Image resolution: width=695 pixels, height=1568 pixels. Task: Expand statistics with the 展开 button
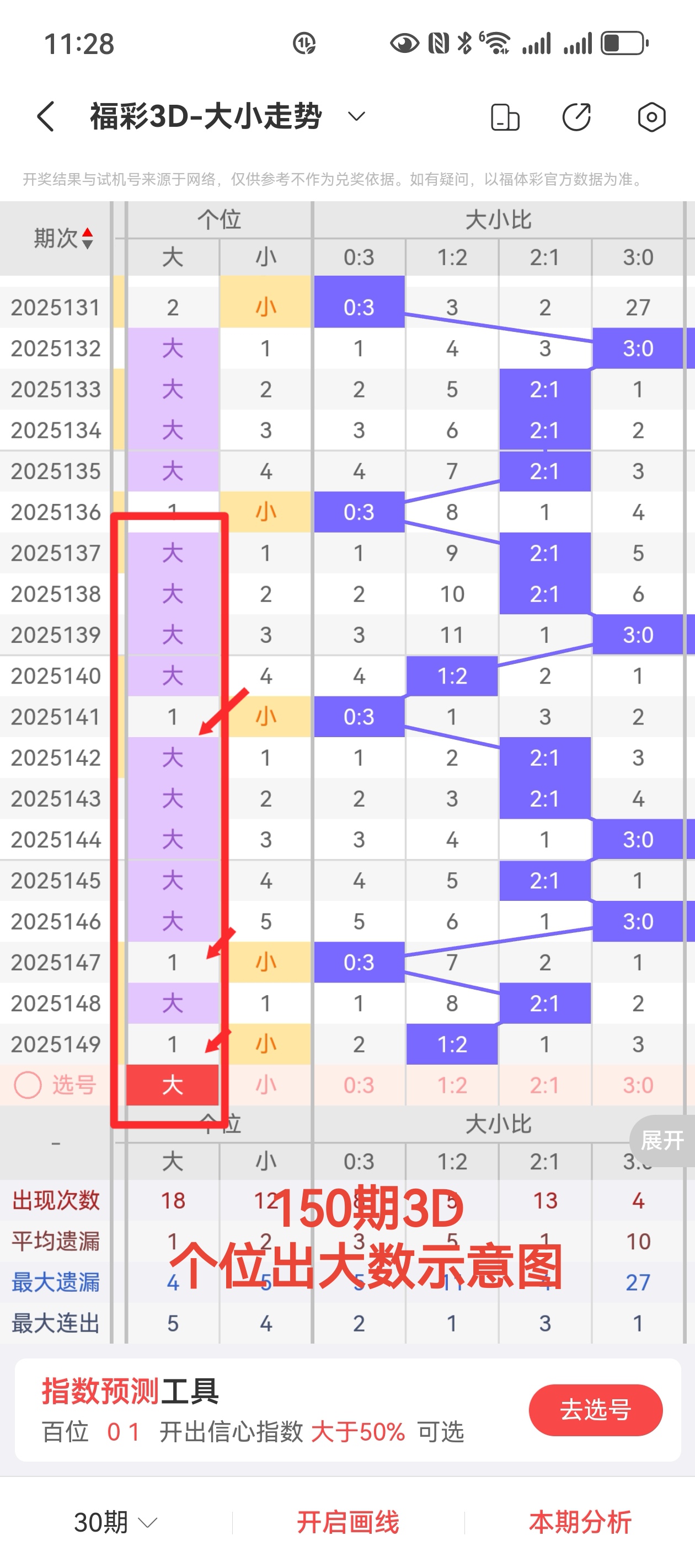662,1140
